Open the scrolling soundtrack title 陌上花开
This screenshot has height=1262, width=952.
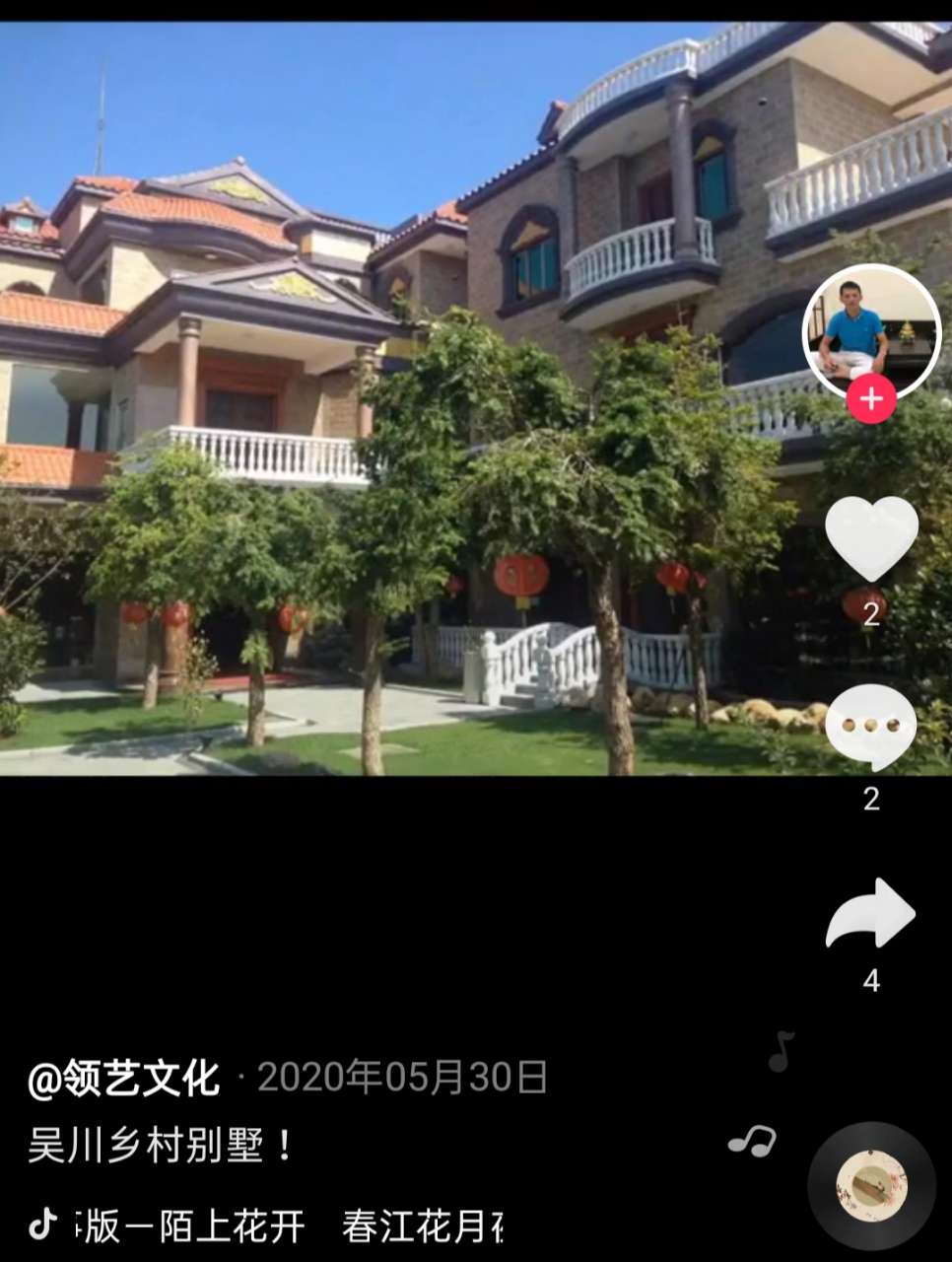tap(288, 1227)
